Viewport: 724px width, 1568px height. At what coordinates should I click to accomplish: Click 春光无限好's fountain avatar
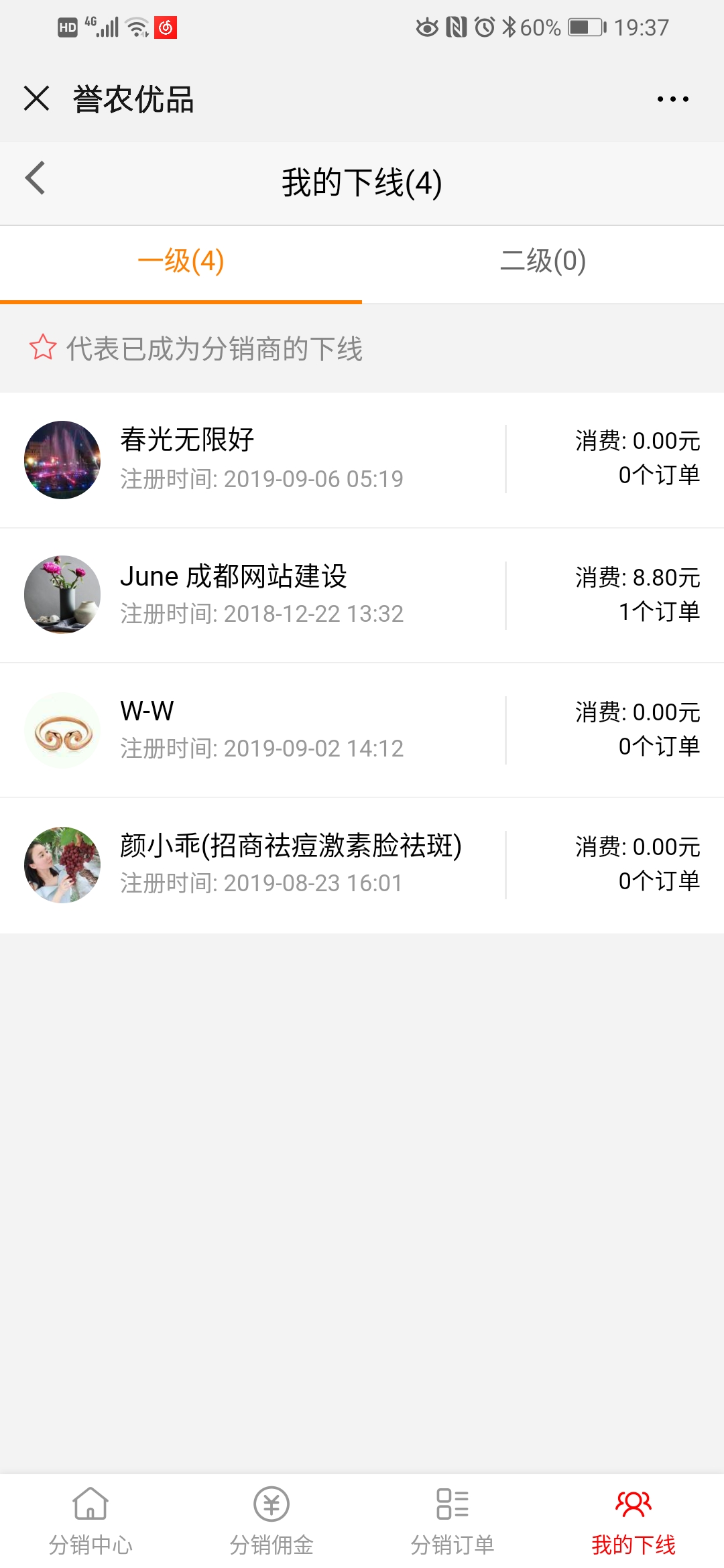tap(62, 461)
